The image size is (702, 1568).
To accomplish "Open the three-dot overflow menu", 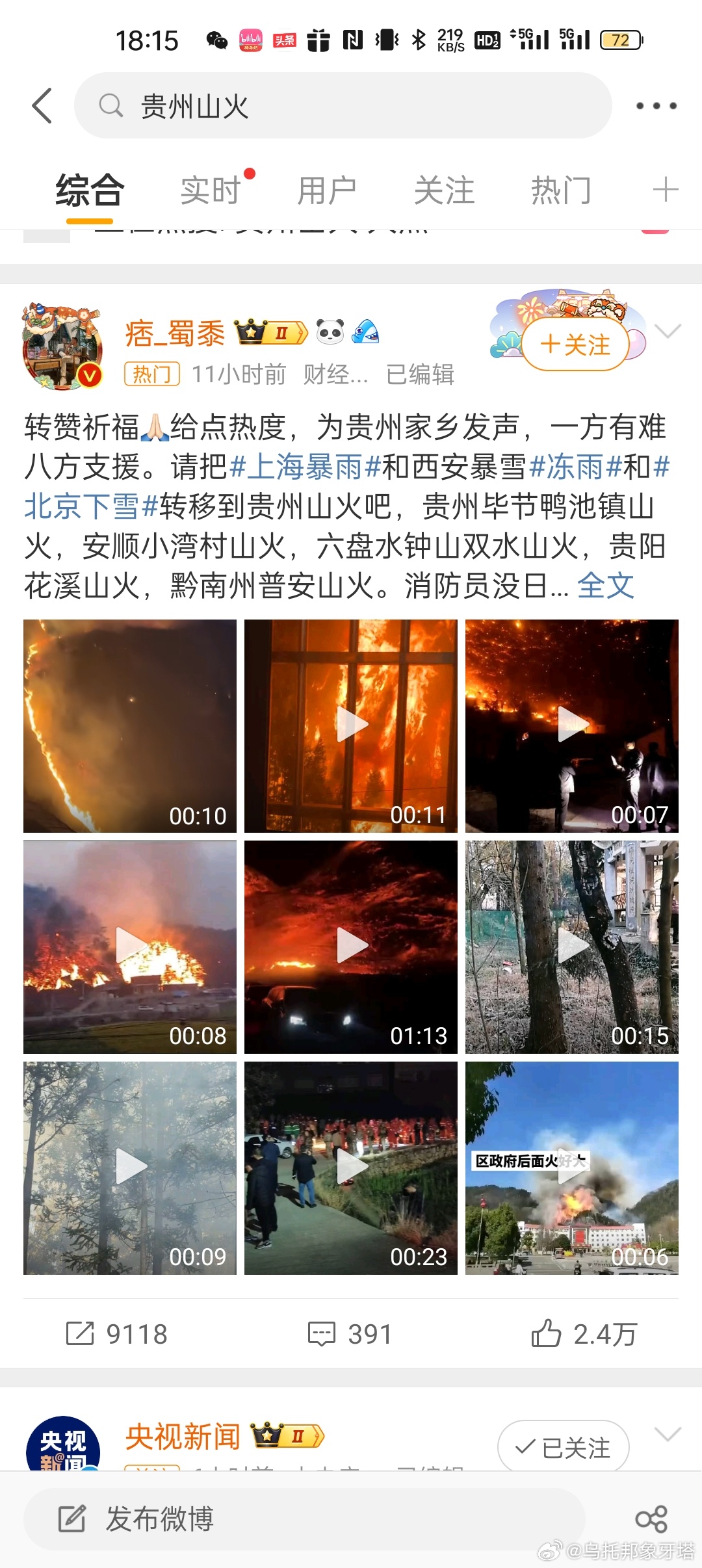I will (656, 105).
